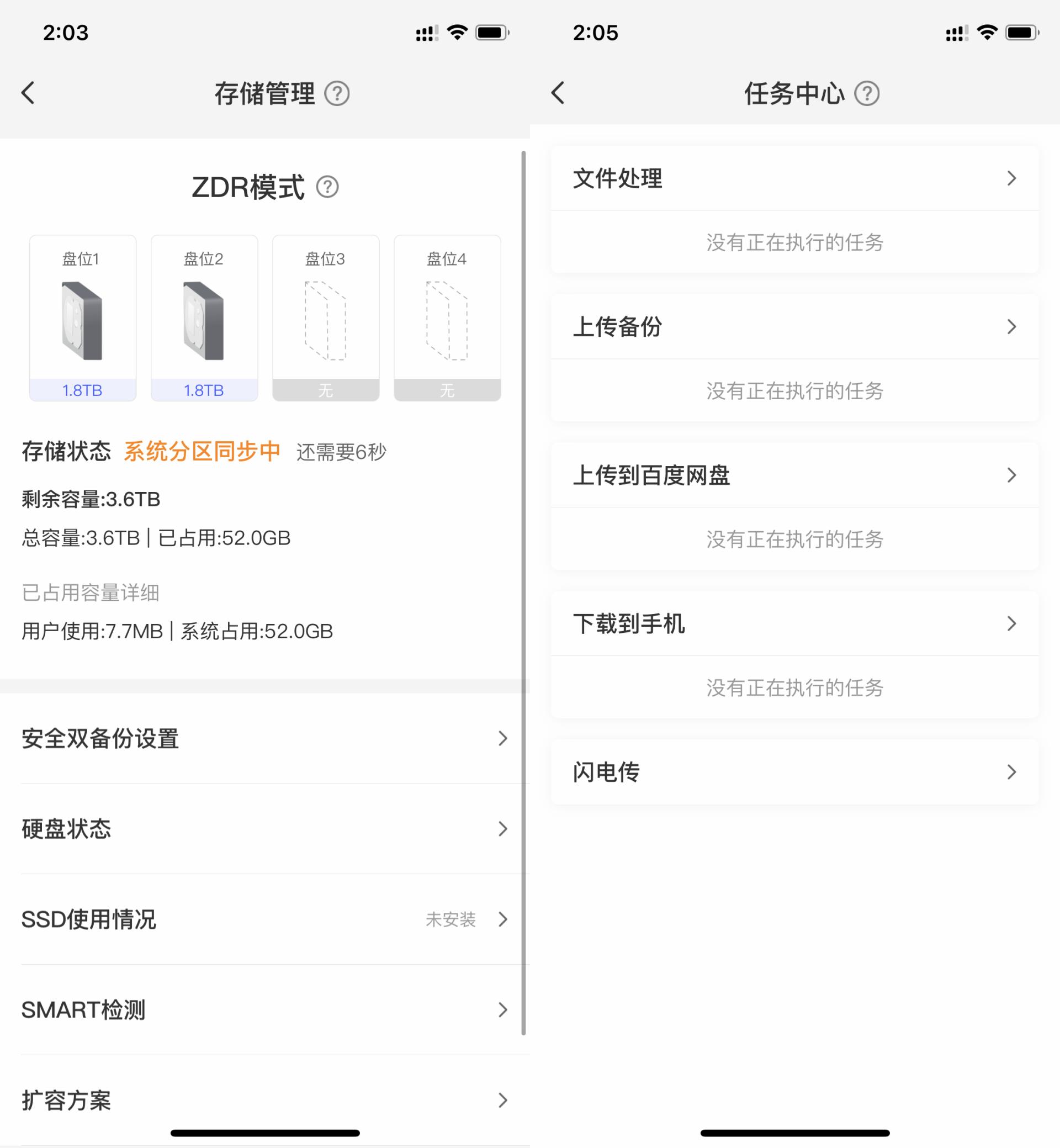
Task: Expand the 上传到百度网盘 section
Action: click(793, 475)
